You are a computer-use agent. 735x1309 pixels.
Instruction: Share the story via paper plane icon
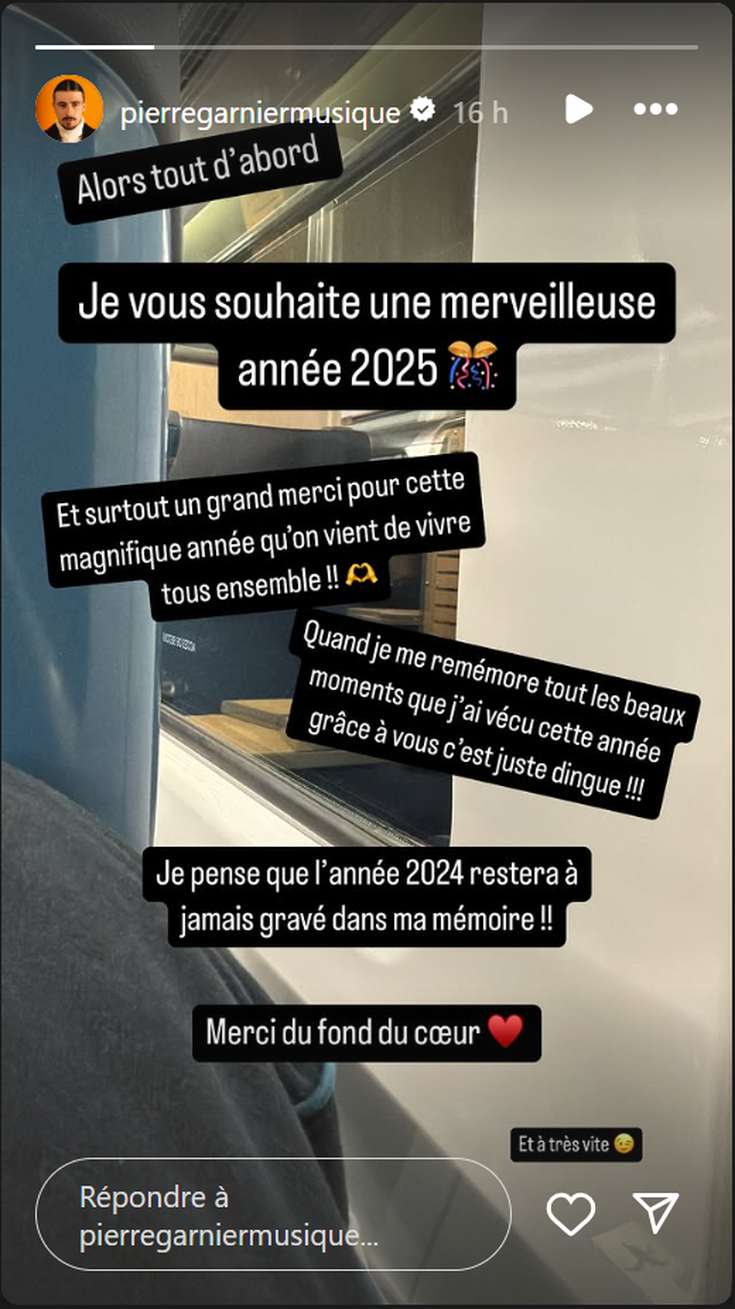(656, 1213)
